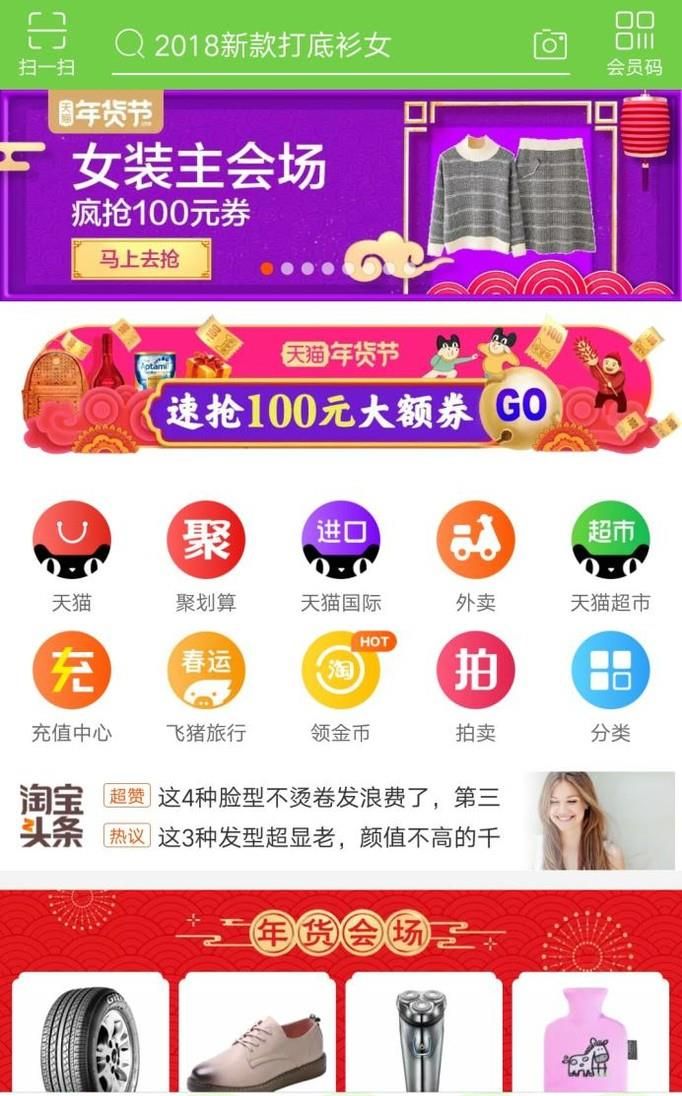The width and height of the screenshot is (682, 1096).
Task: Open 分类 categories
Action: click(x=610, y=684)
